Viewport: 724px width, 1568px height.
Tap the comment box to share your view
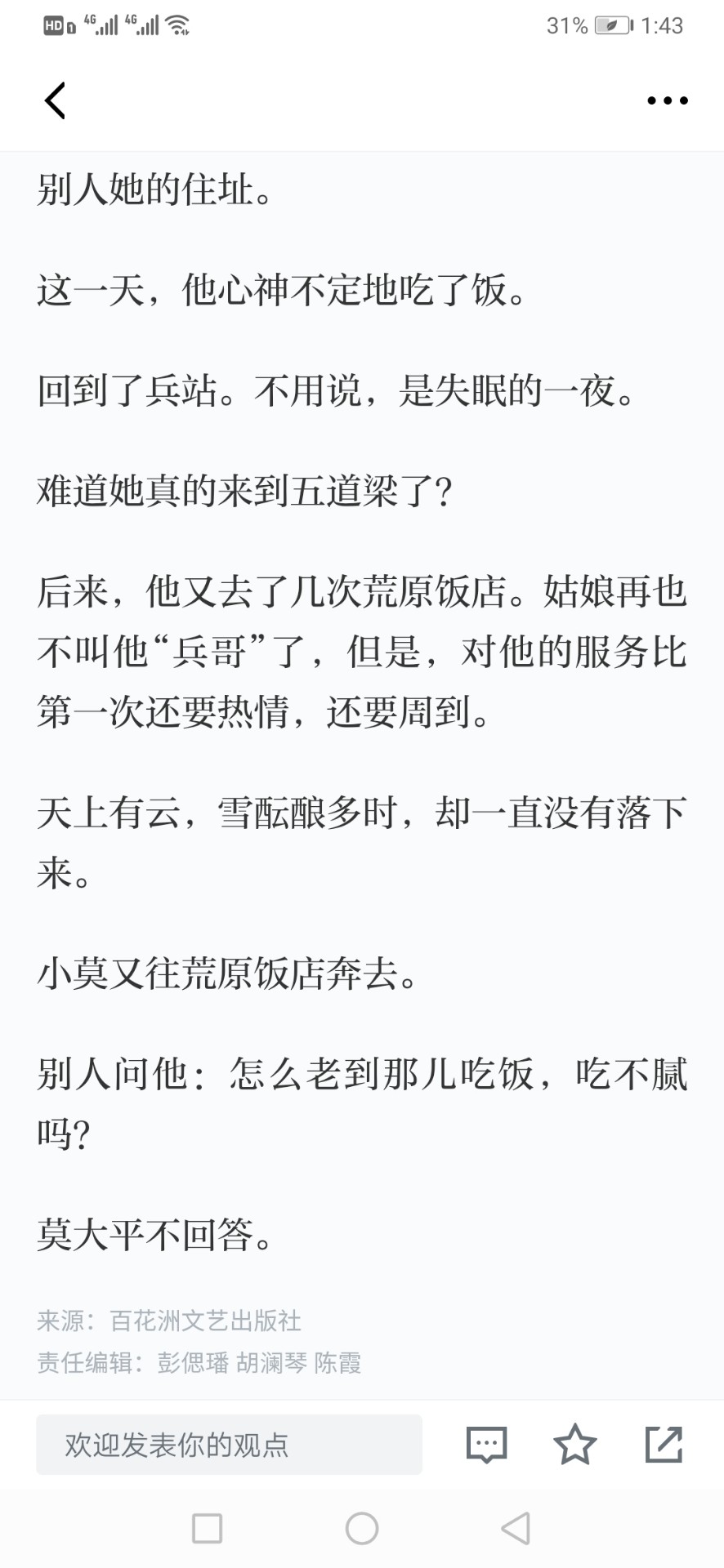click(x=229, y=1445)
